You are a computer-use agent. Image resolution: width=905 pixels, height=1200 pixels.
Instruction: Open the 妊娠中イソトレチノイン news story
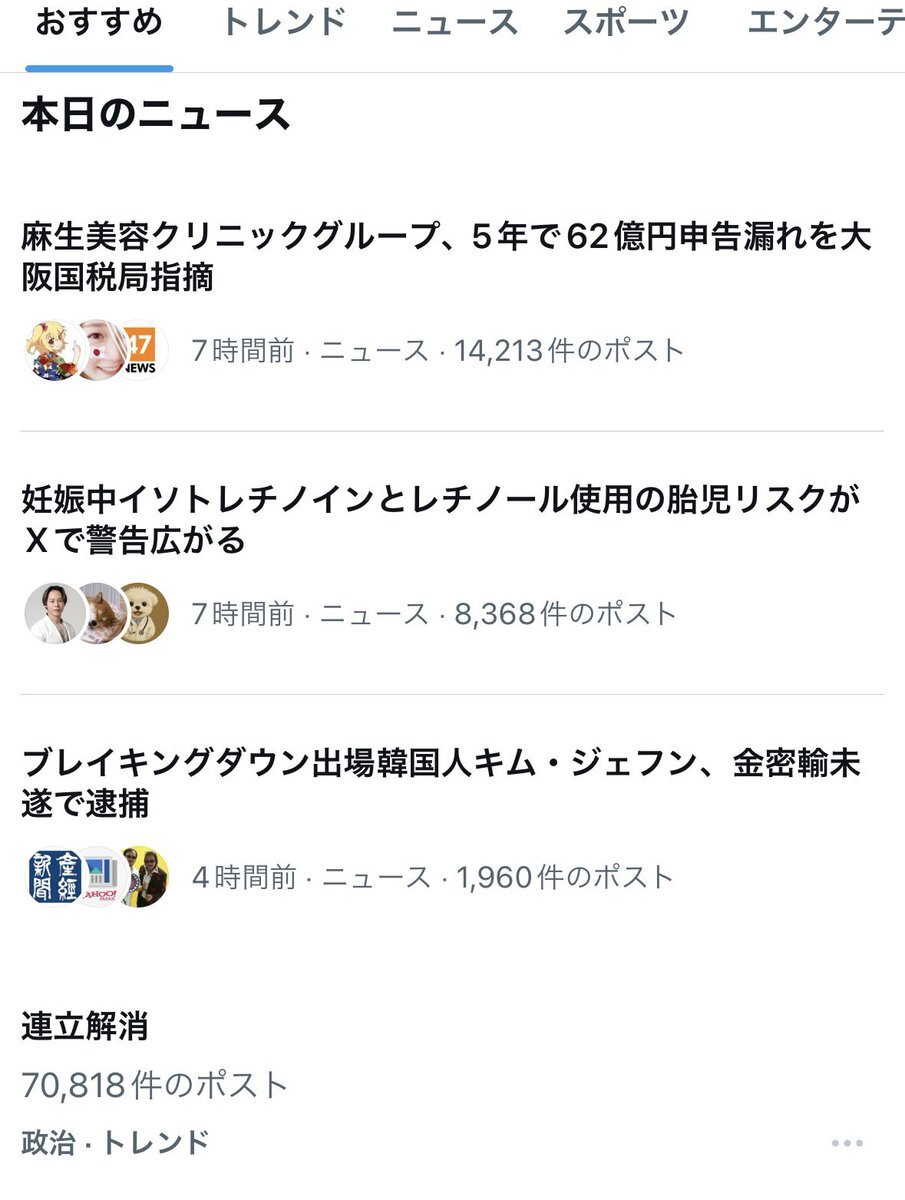(440, 520)
